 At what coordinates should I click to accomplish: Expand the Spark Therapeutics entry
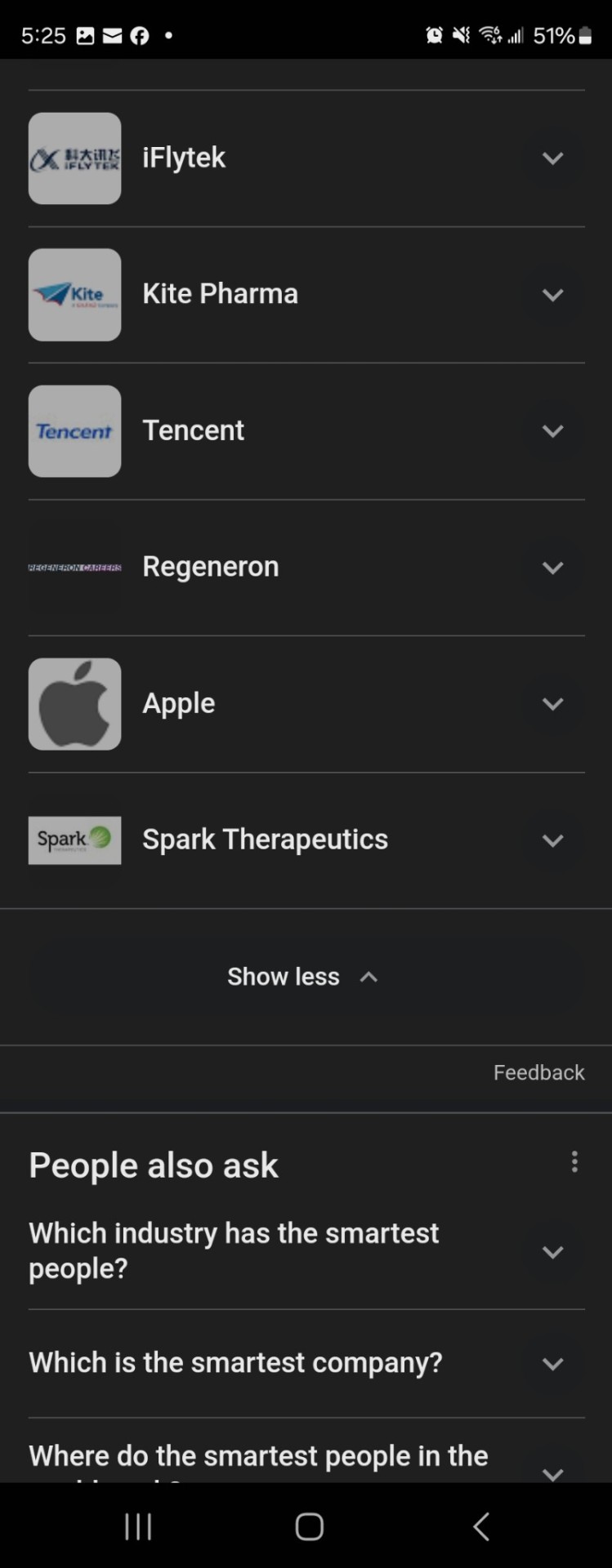click(x=552, y=840)
